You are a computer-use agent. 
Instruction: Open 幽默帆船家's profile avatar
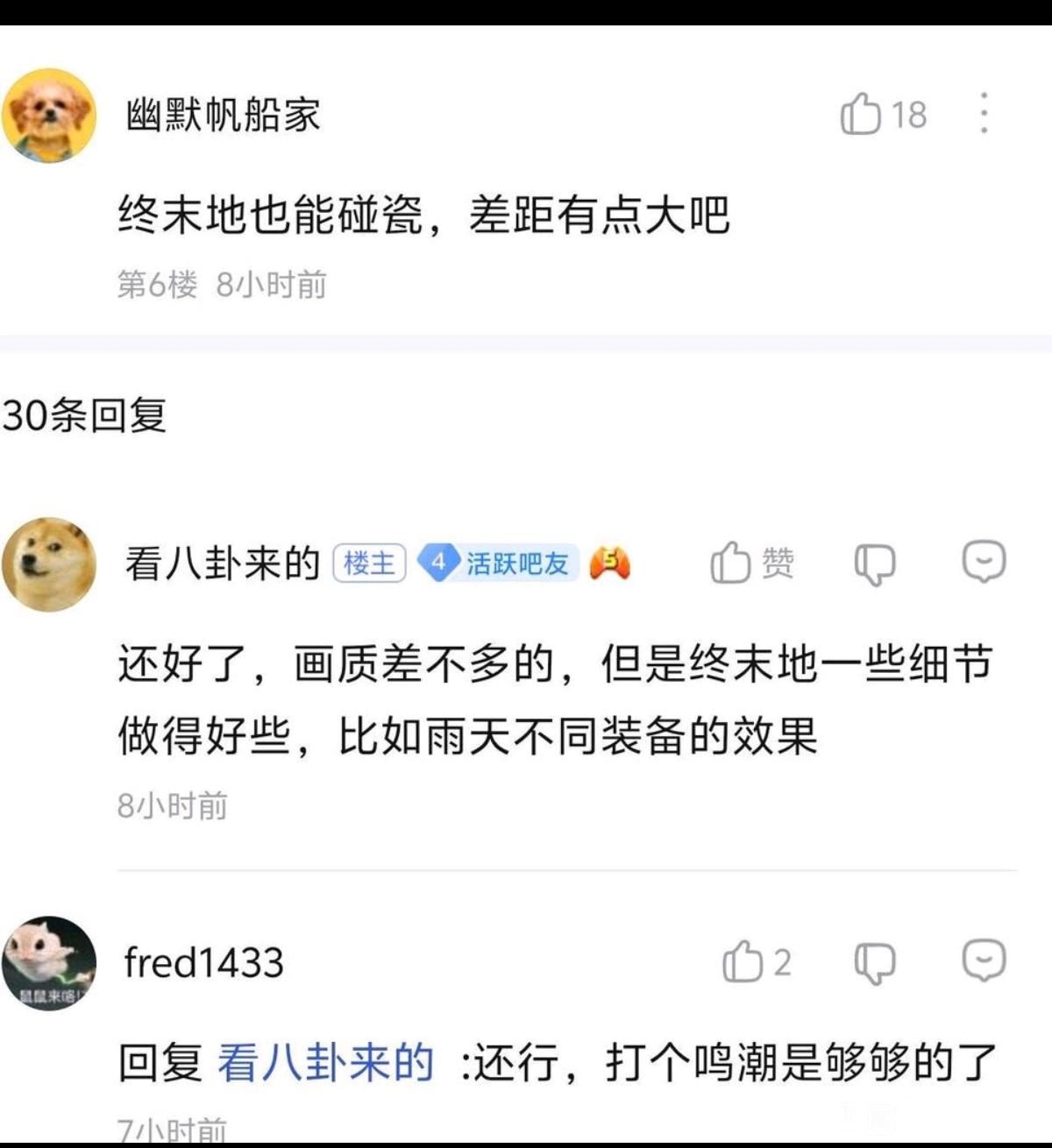tap(49, 116)
